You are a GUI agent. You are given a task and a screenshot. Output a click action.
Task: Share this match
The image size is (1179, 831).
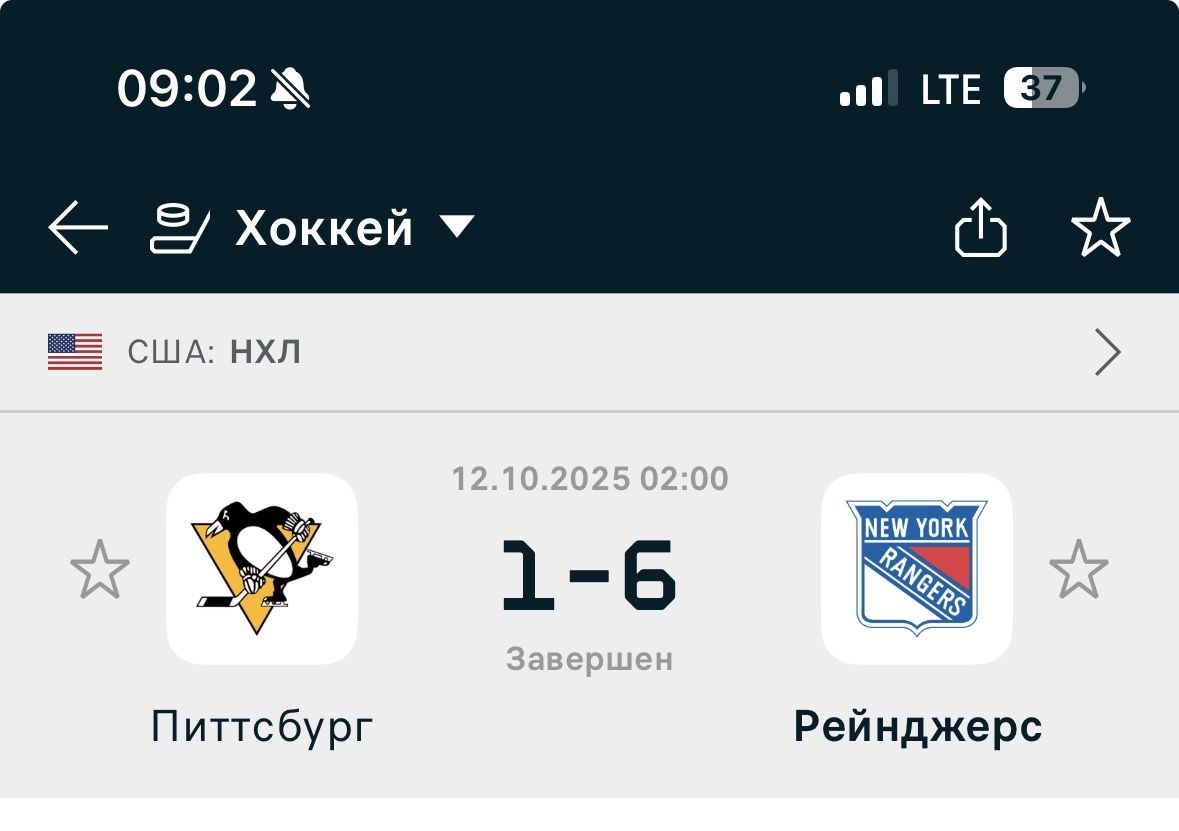pyautogui.click(x=980, y=229)
